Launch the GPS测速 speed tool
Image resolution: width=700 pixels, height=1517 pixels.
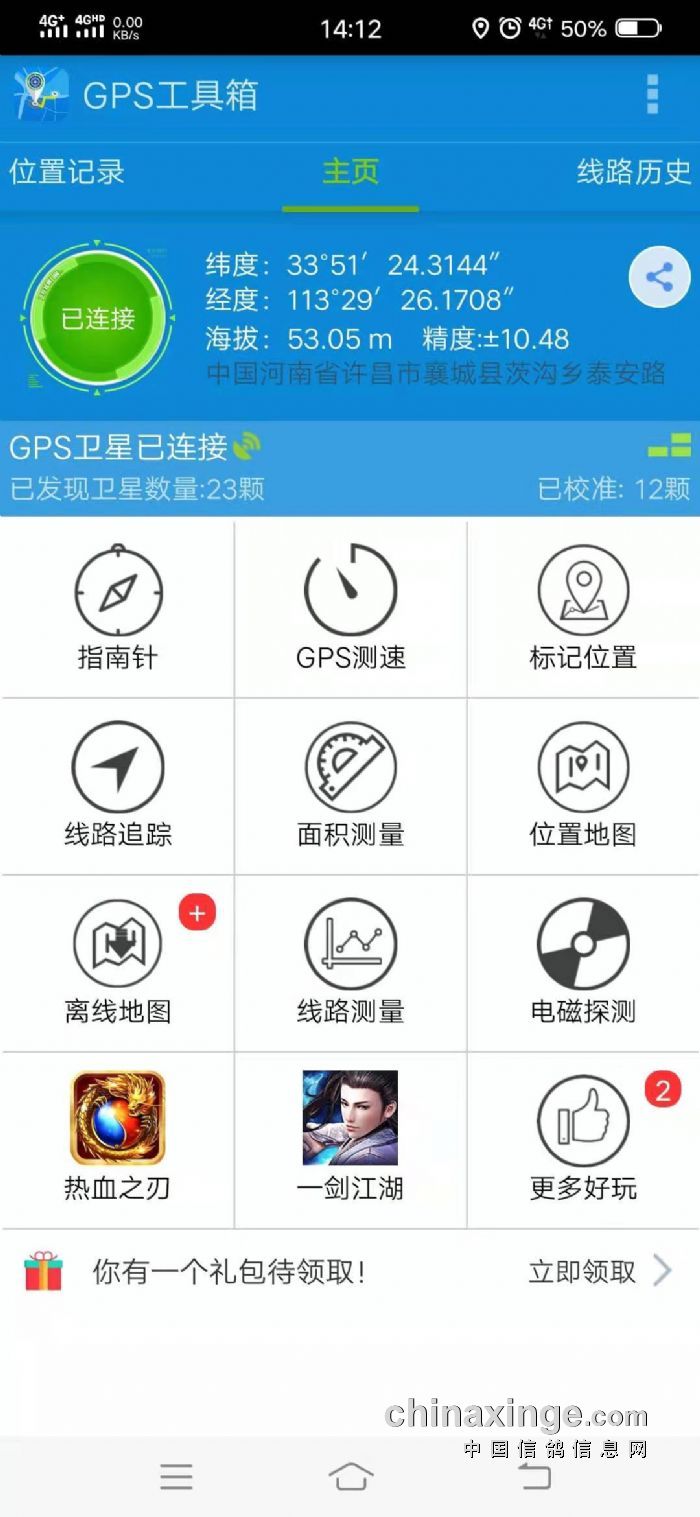[x=350, y=608]
